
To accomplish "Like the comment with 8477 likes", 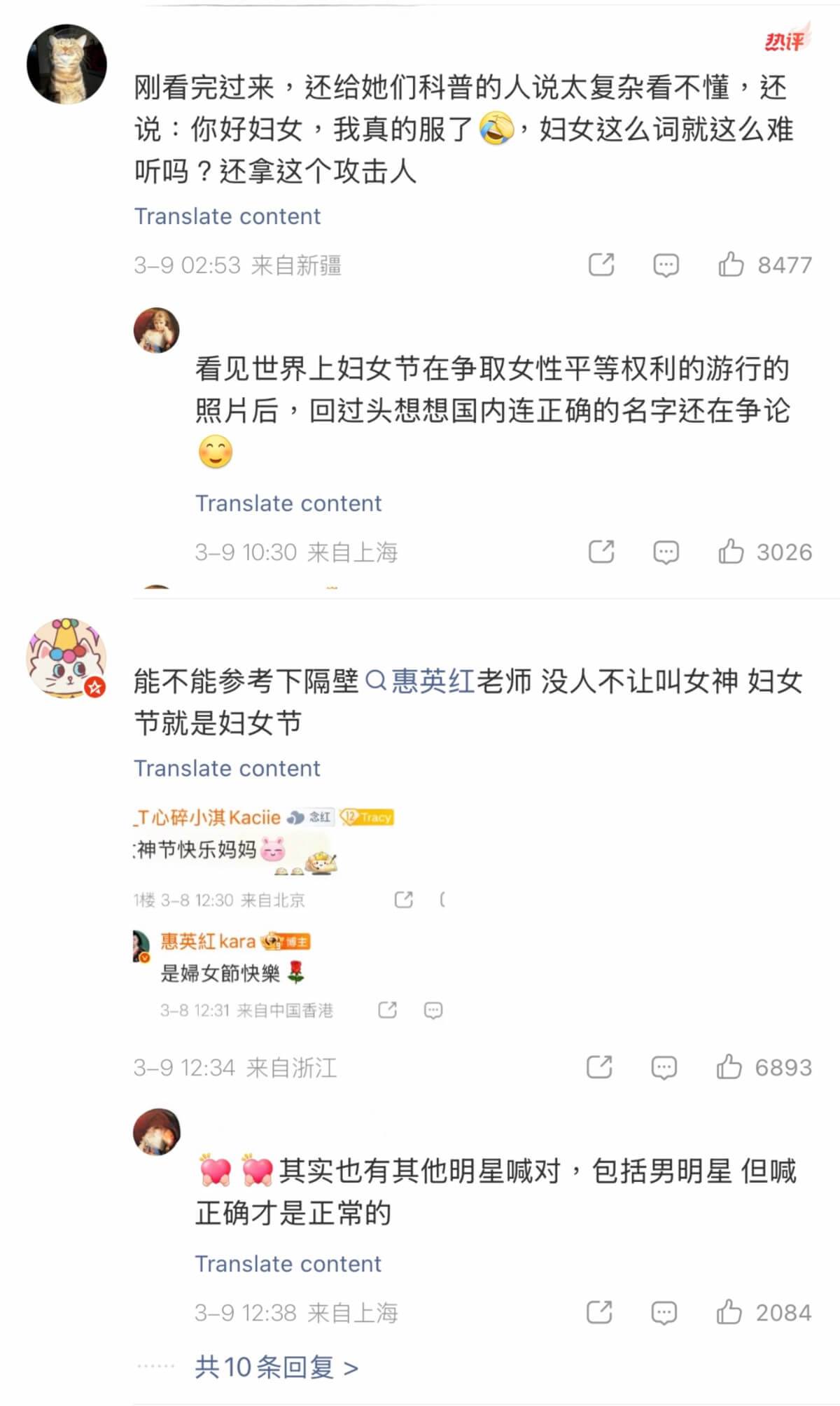I will pos(730,265).
